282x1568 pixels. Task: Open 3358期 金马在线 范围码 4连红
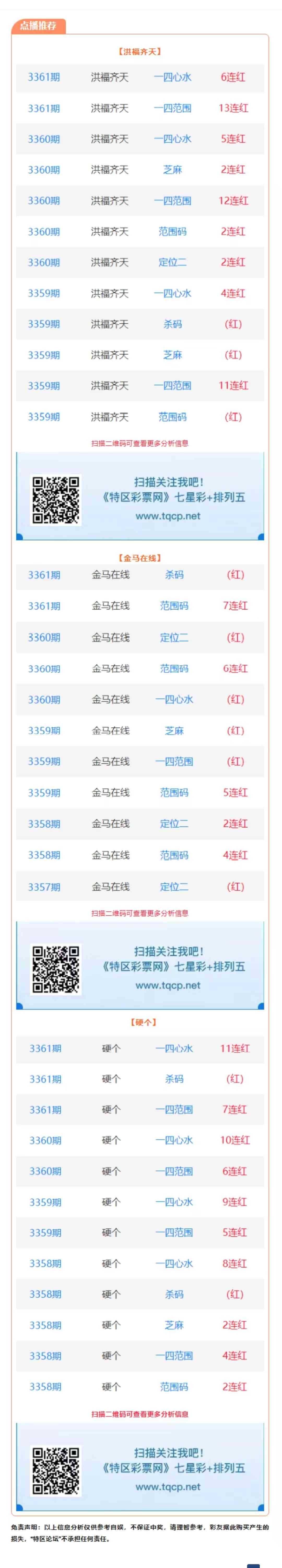[140, 855]
